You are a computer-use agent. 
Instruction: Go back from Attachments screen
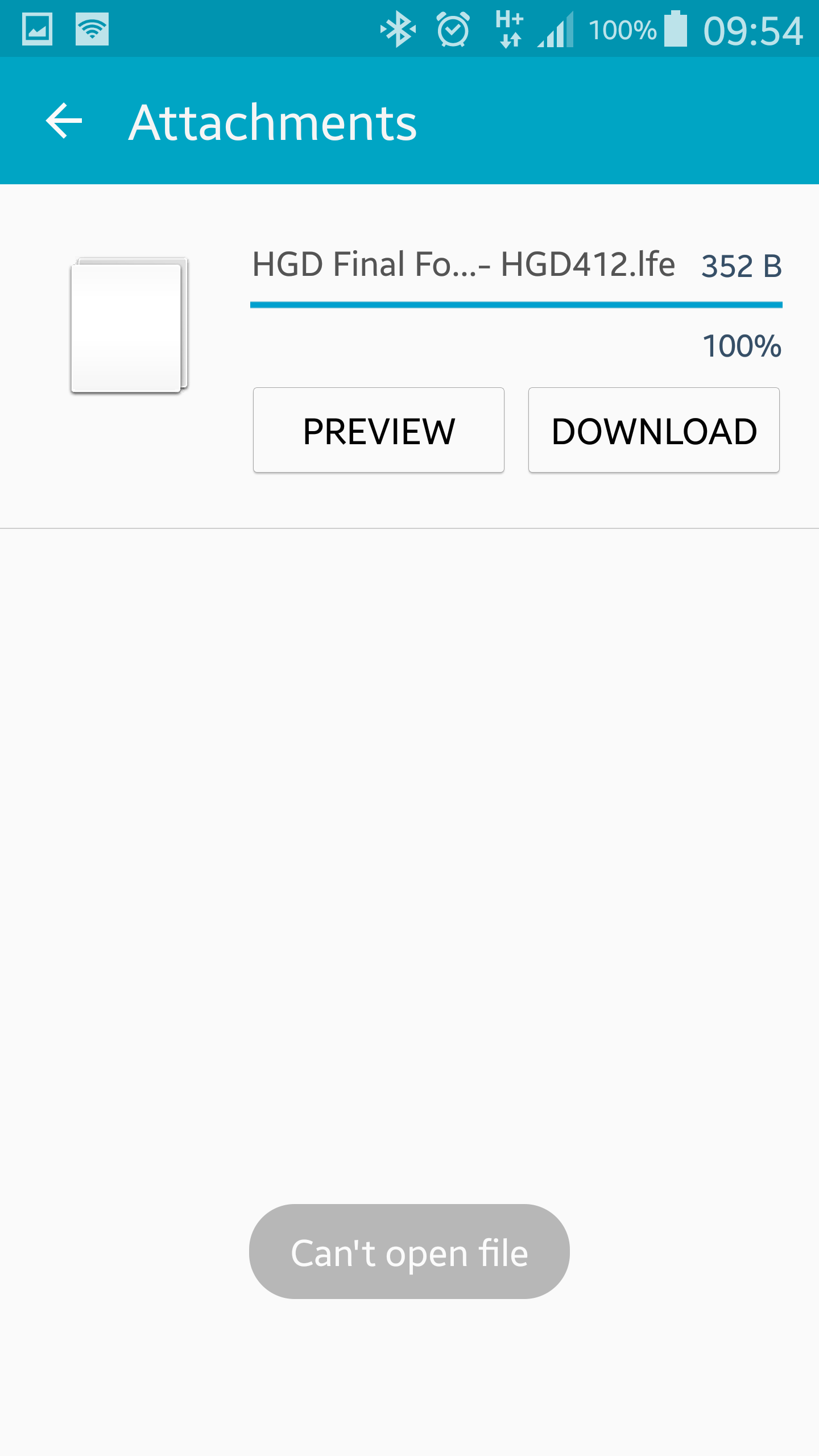click(x=64, y=121)
